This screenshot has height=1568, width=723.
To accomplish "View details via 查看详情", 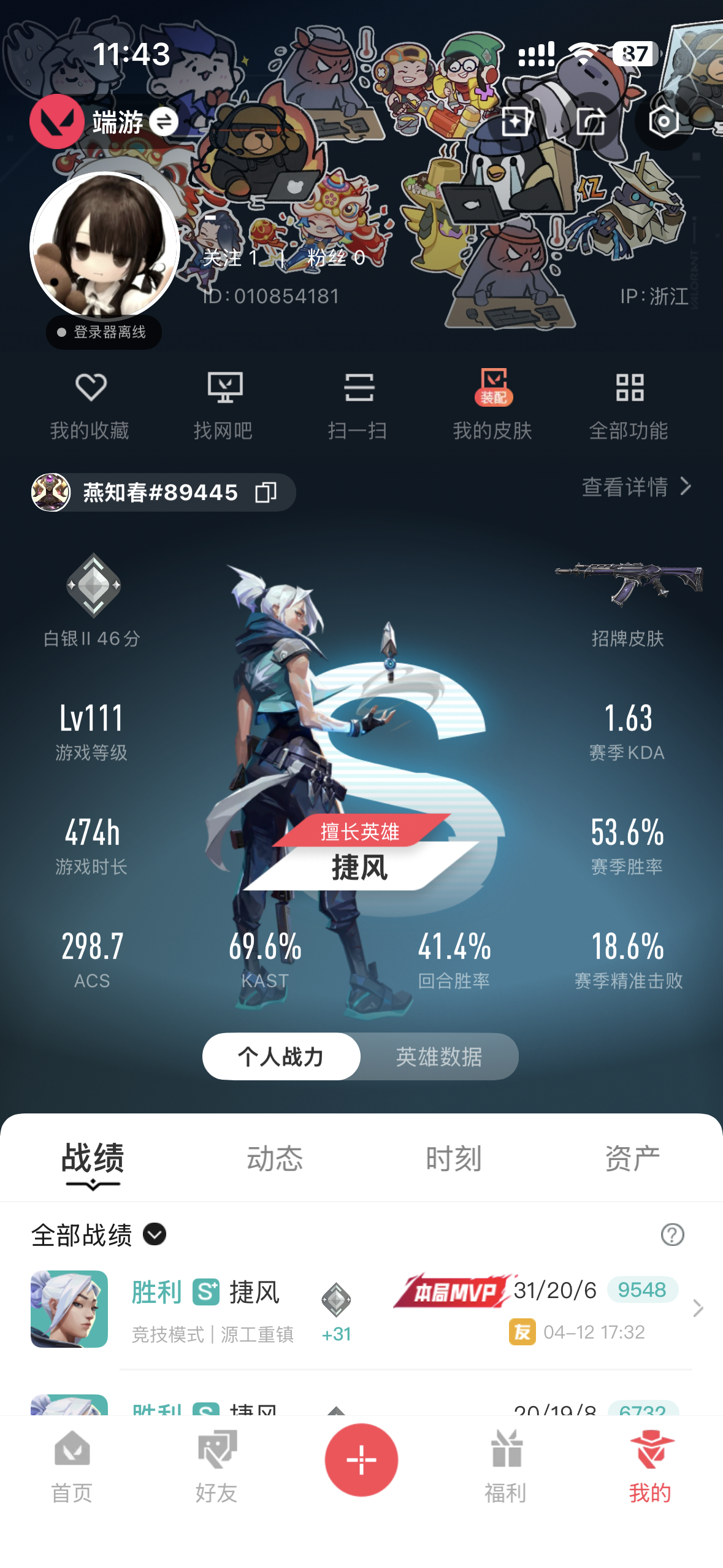I will (x=637, y=487).
